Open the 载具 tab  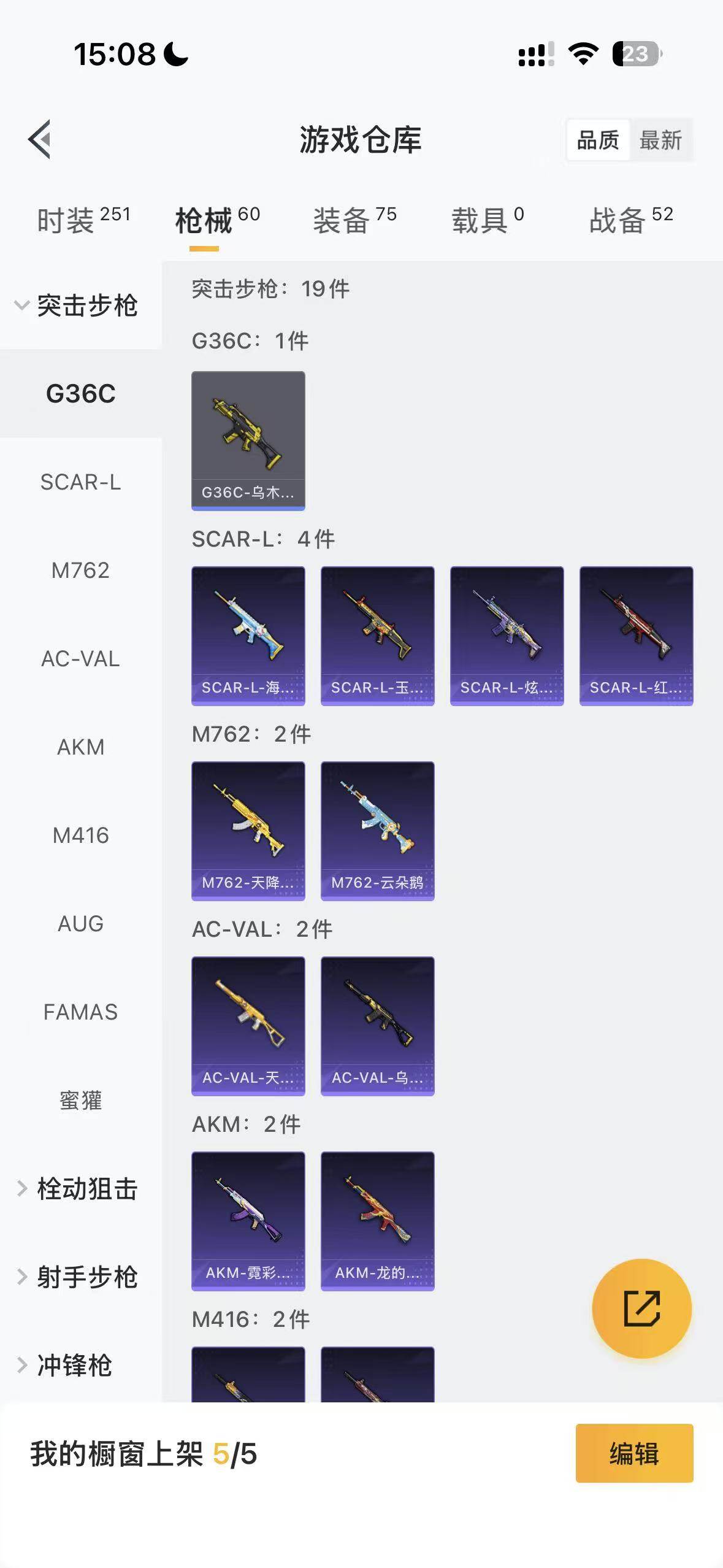tap(488, 220)
